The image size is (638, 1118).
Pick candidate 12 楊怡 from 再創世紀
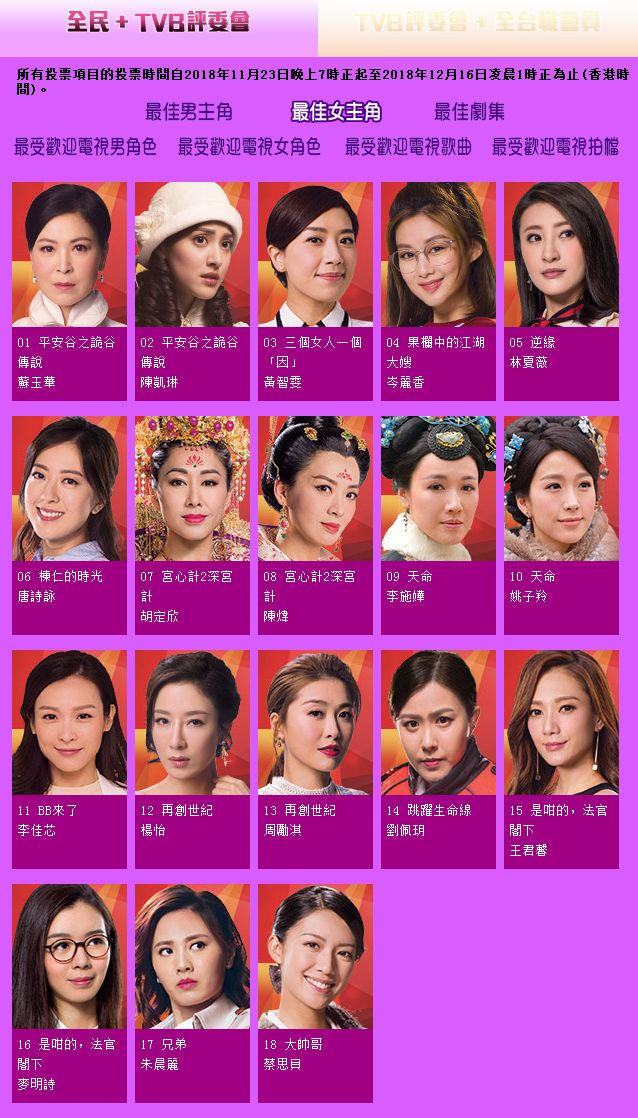pyautogui.click(x=192, y=759)
